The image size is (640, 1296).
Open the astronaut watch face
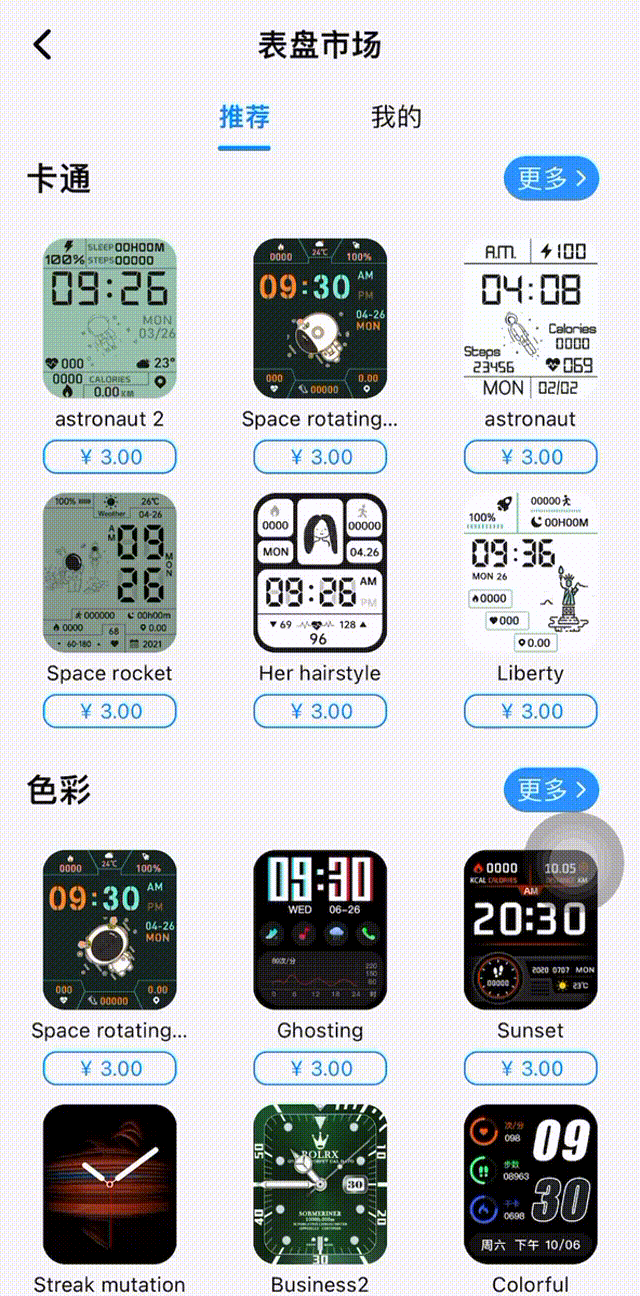(530, 318)
